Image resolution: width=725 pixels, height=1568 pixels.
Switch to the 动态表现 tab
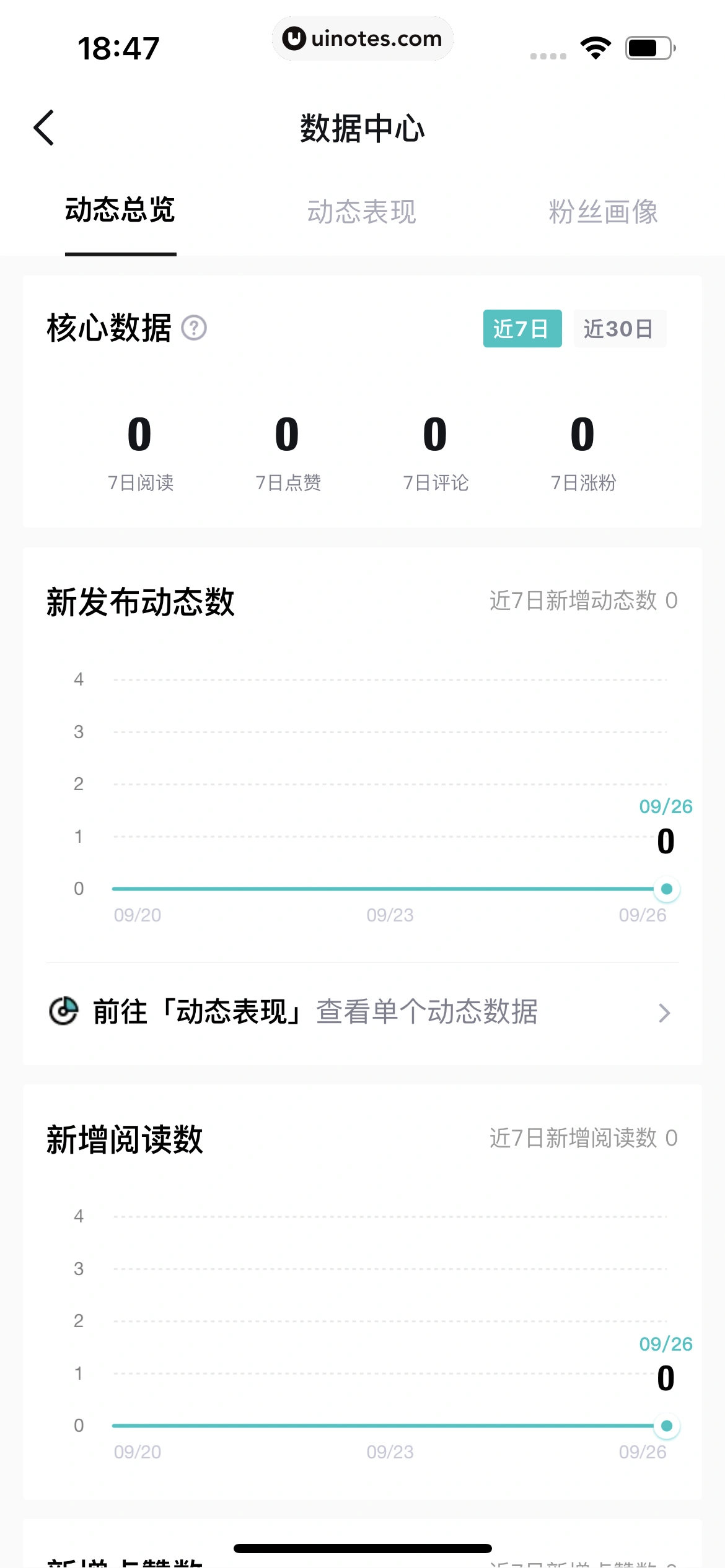pos(362,212)
